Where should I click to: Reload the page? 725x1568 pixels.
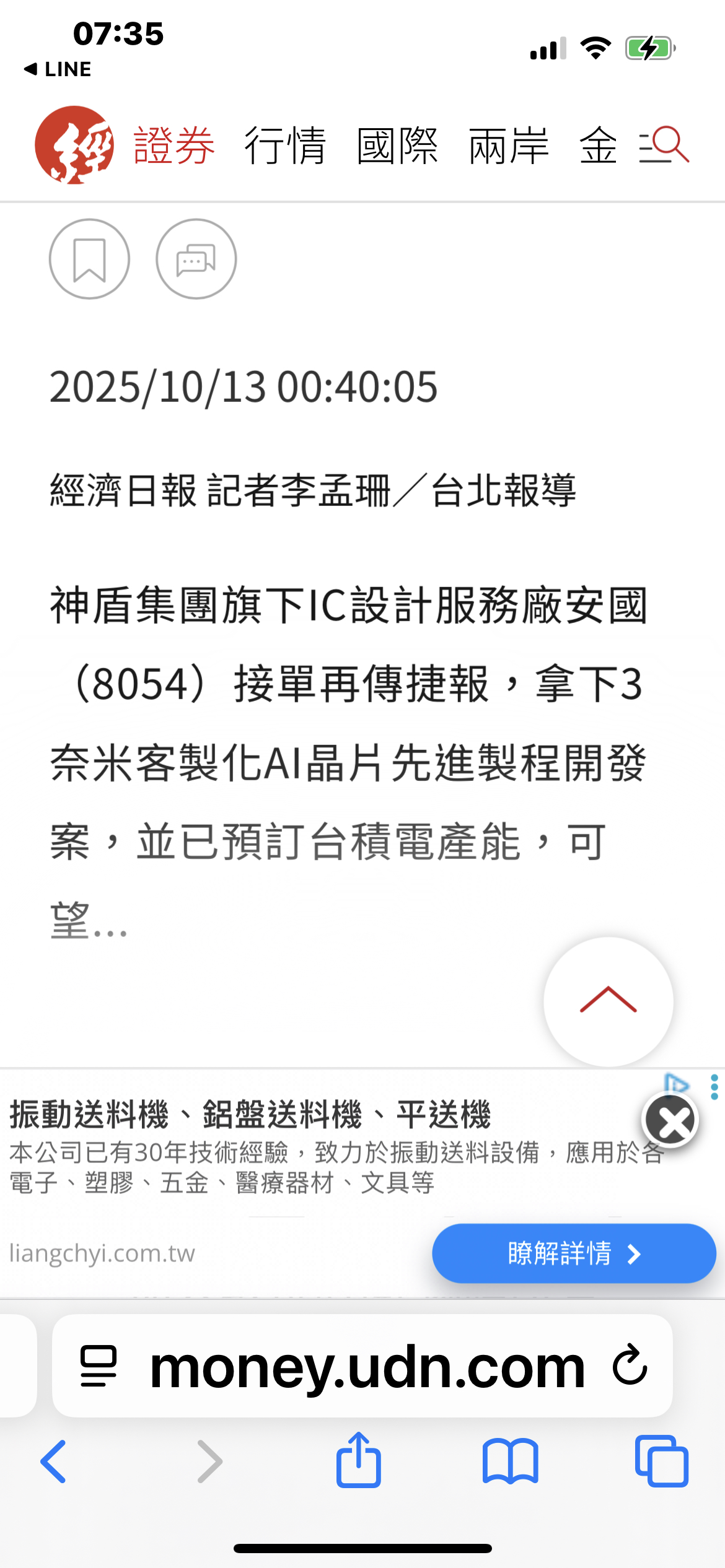(630, 1364)
